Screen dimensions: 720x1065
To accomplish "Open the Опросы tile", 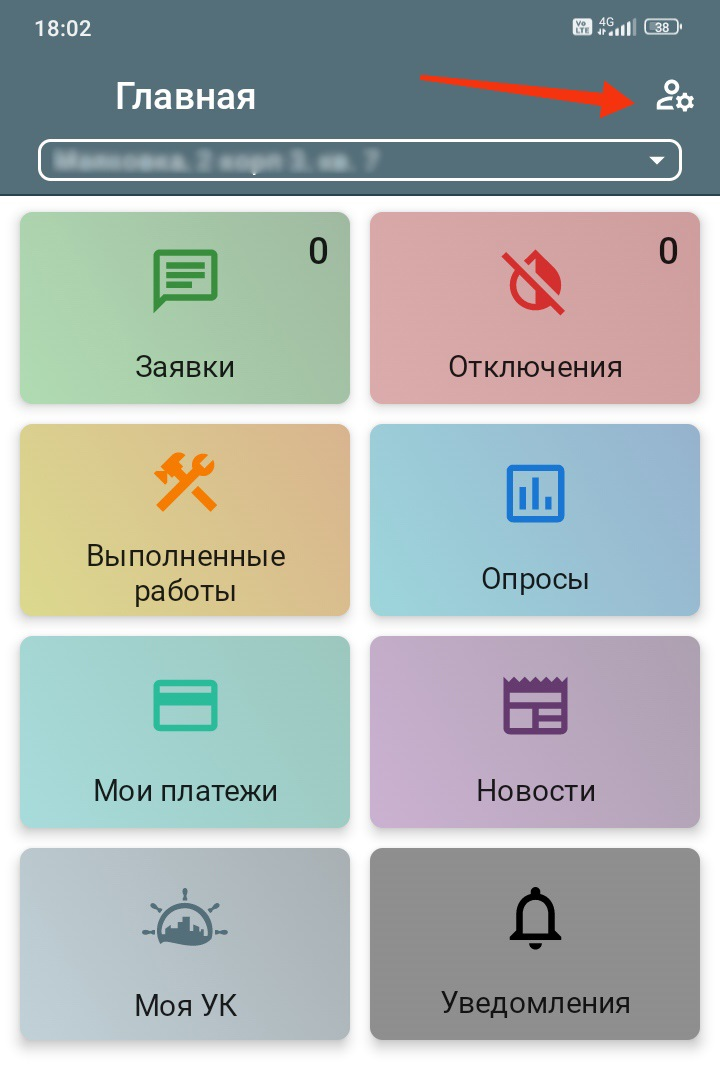I will pyautogui.click(x=535, y=520).
